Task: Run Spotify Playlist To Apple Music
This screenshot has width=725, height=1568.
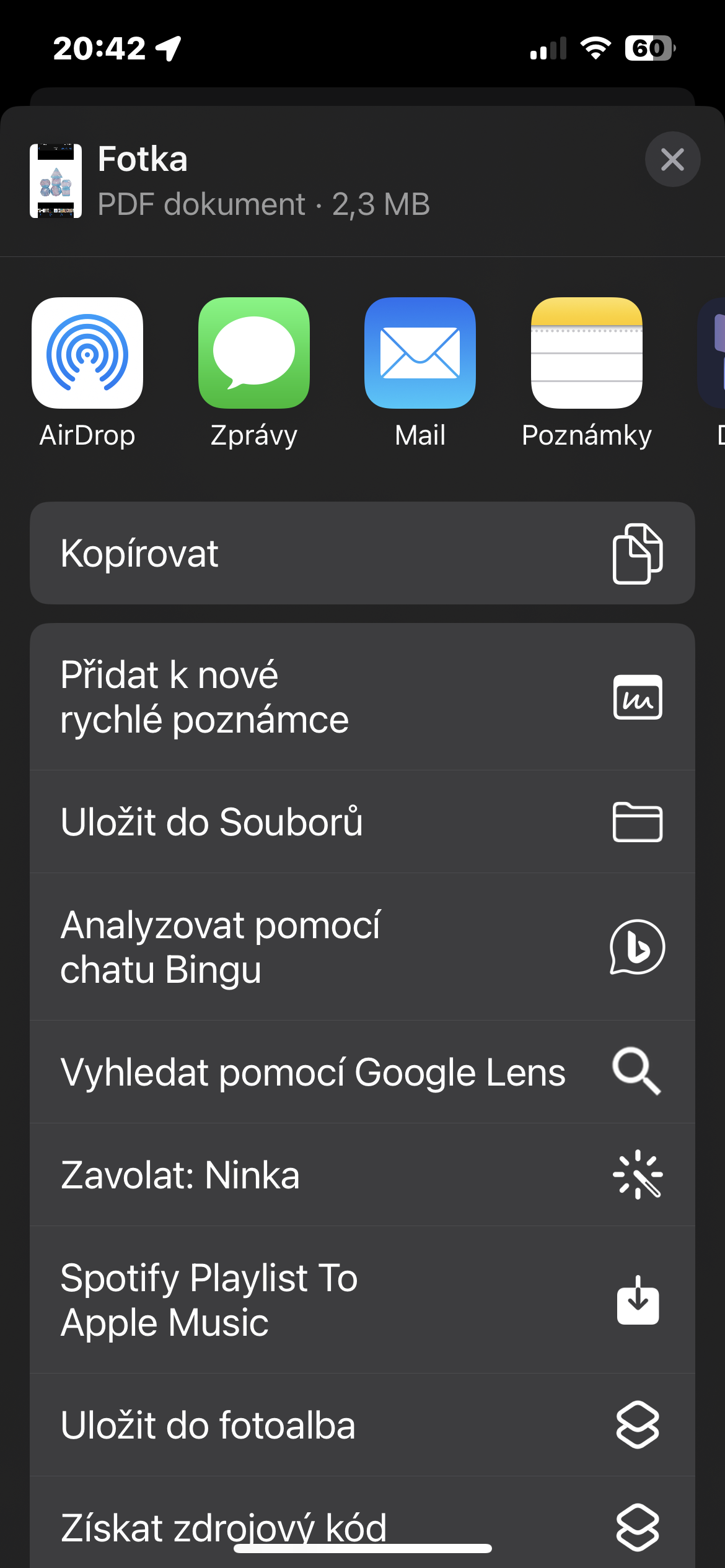Action: [x=362, y=1300]
